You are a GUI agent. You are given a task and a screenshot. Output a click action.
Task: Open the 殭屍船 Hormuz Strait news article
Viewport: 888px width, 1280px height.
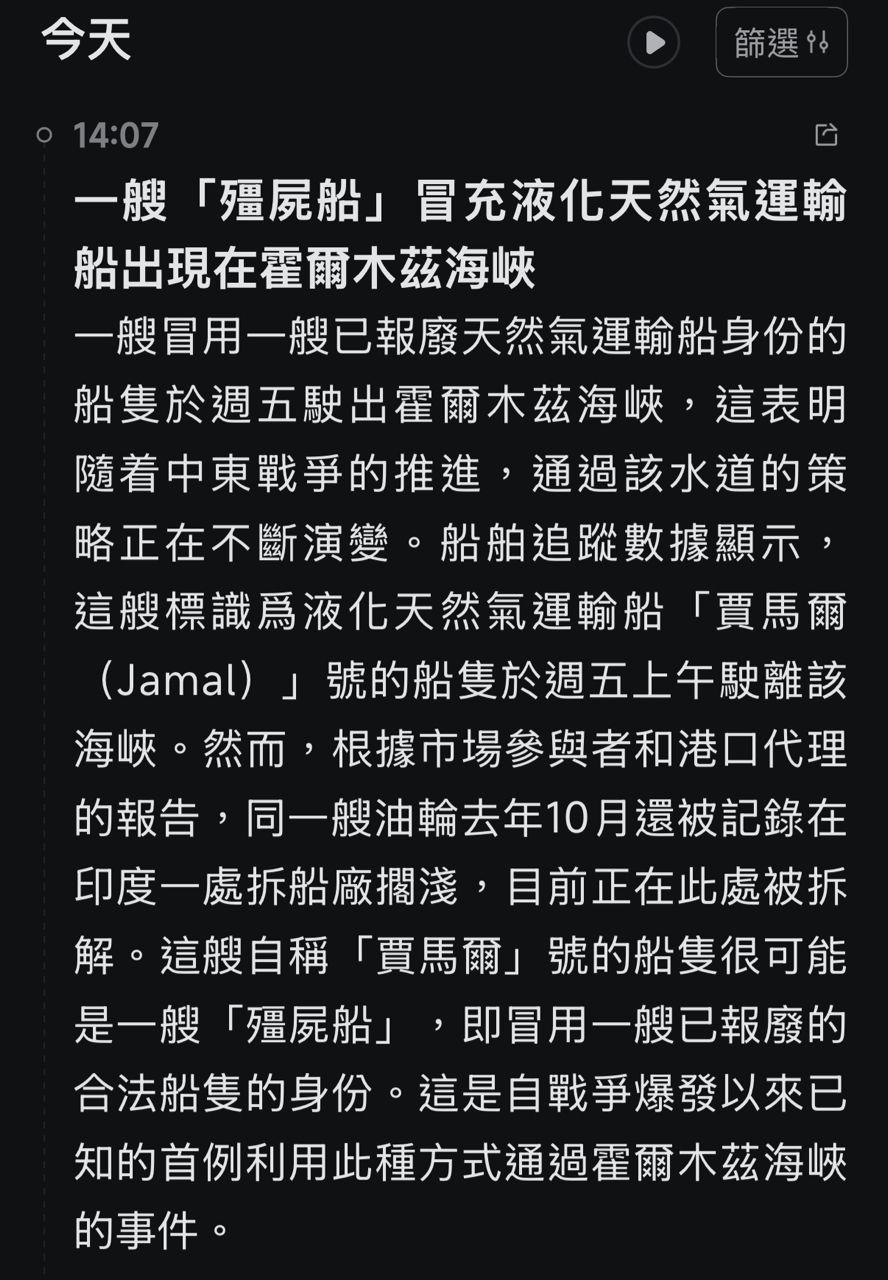460,236
